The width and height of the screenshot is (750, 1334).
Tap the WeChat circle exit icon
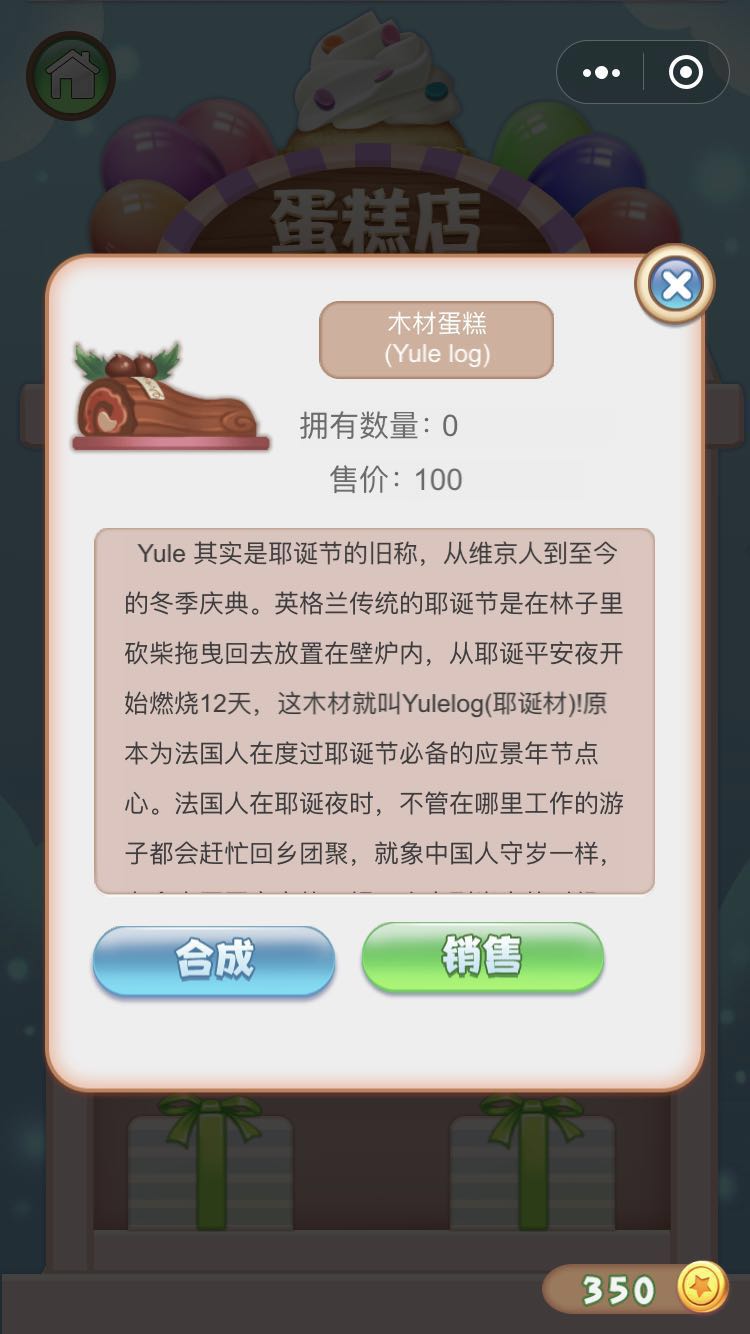tap(683, 71)
